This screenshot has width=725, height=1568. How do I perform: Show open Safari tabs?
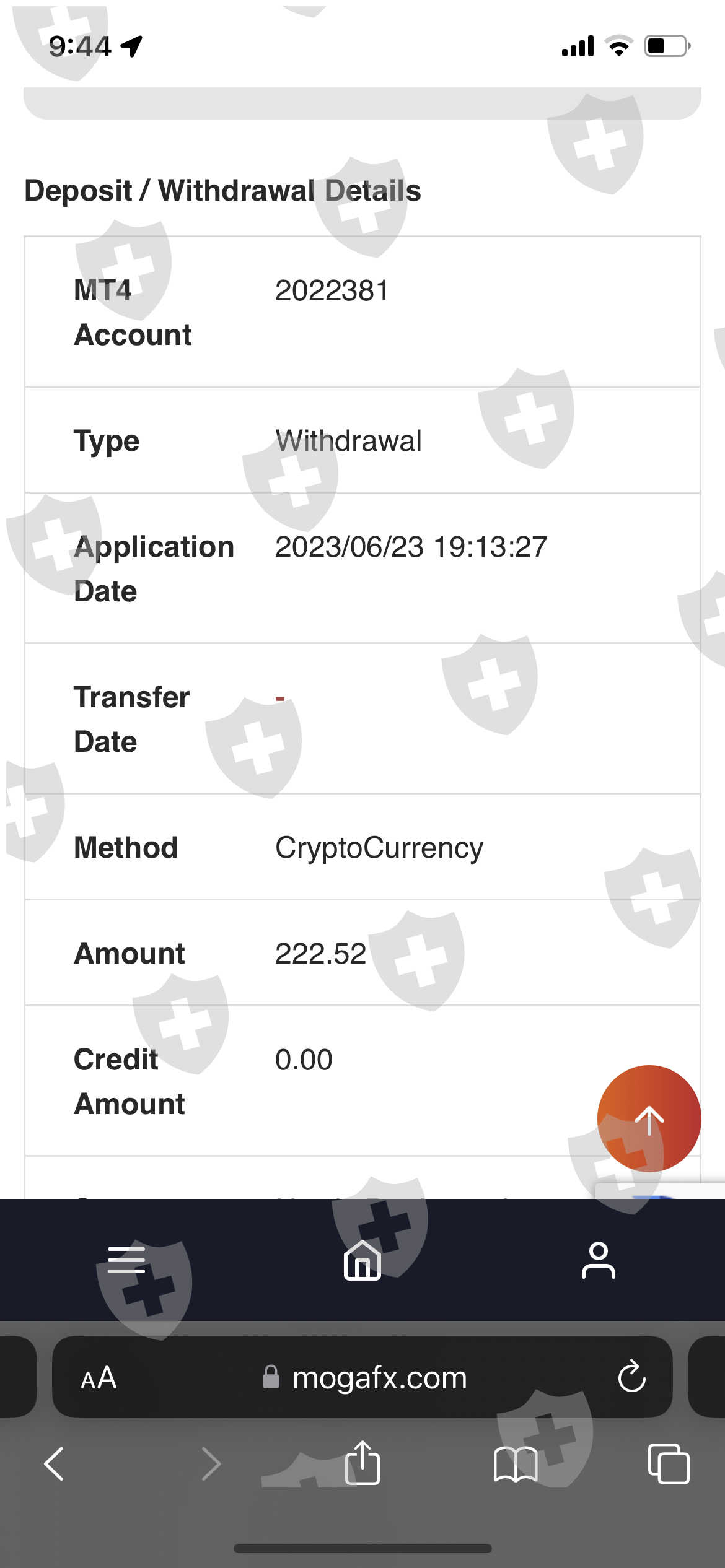669,1464
